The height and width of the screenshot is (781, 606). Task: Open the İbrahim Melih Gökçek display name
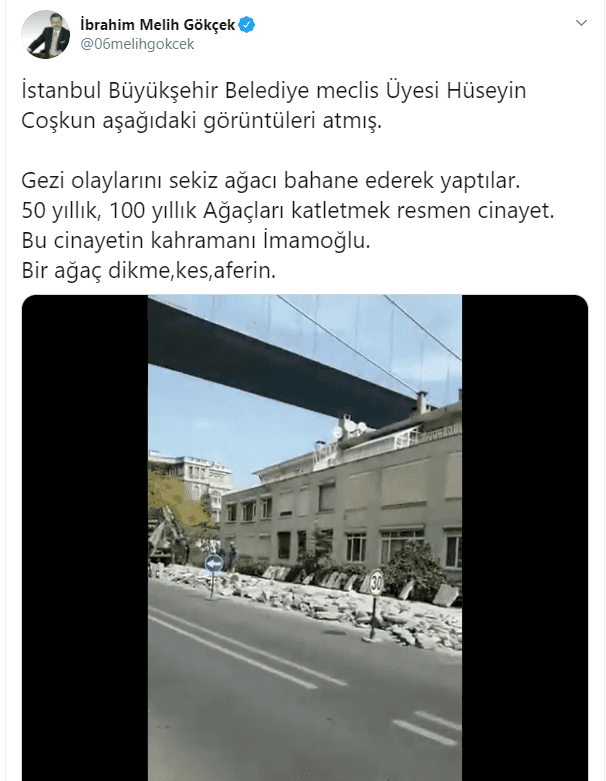tap(158, 23)
